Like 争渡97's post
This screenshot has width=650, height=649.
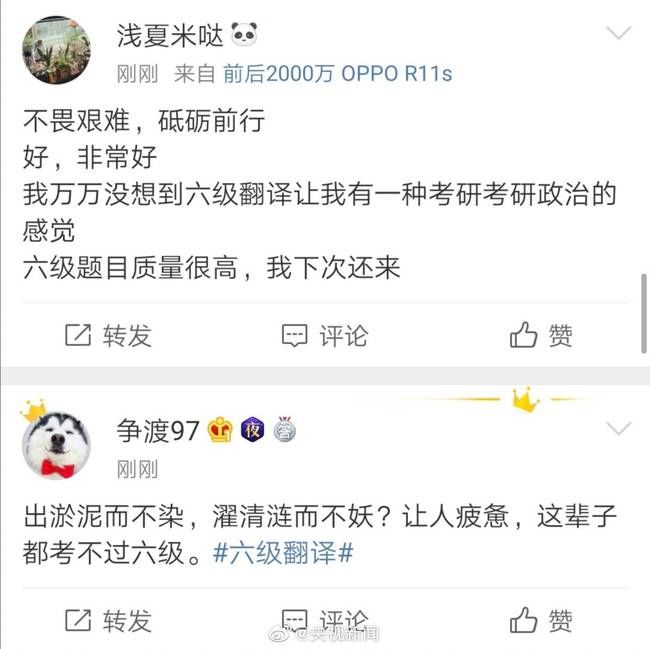pyautogui.click(x=541, y=620)
